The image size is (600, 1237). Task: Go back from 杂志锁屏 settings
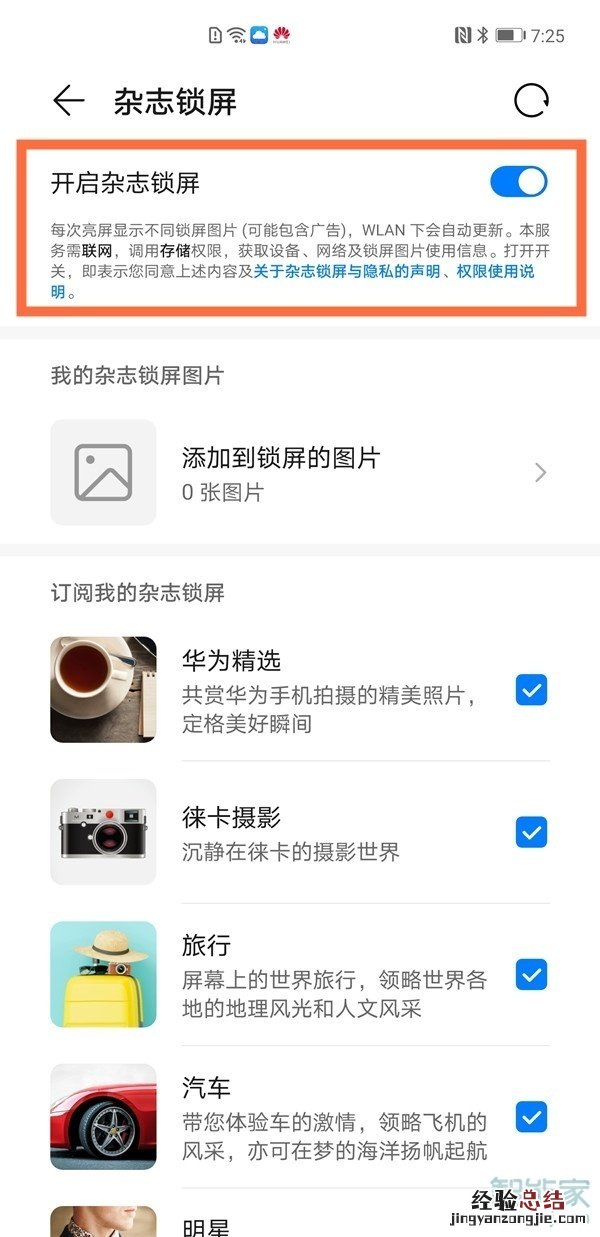point(68,101)
